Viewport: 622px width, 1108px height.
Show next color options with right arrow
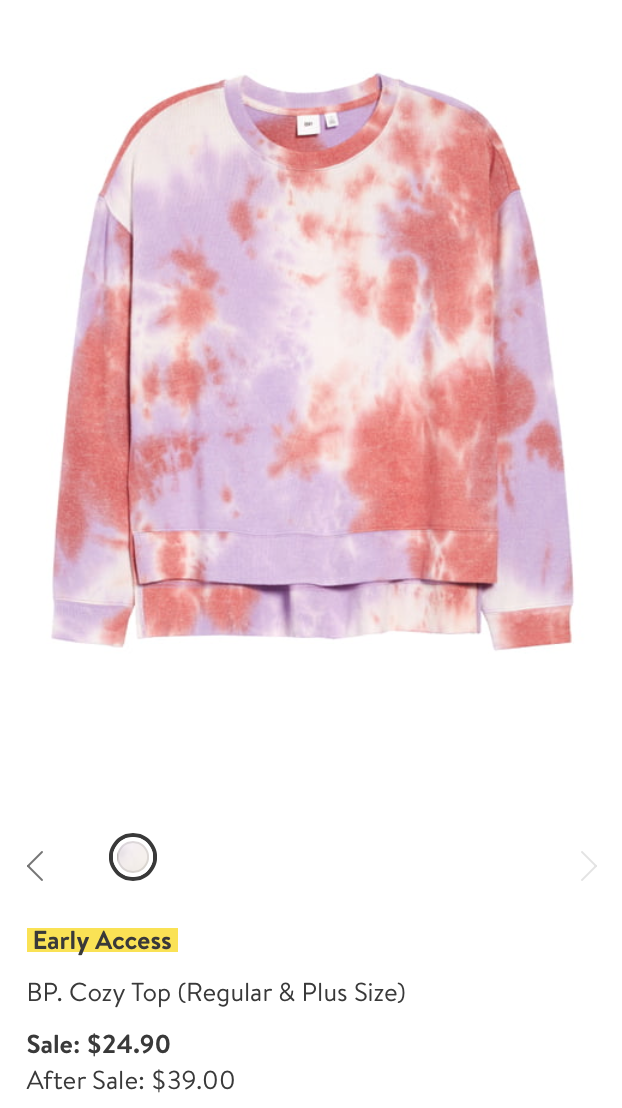point(588,866)
